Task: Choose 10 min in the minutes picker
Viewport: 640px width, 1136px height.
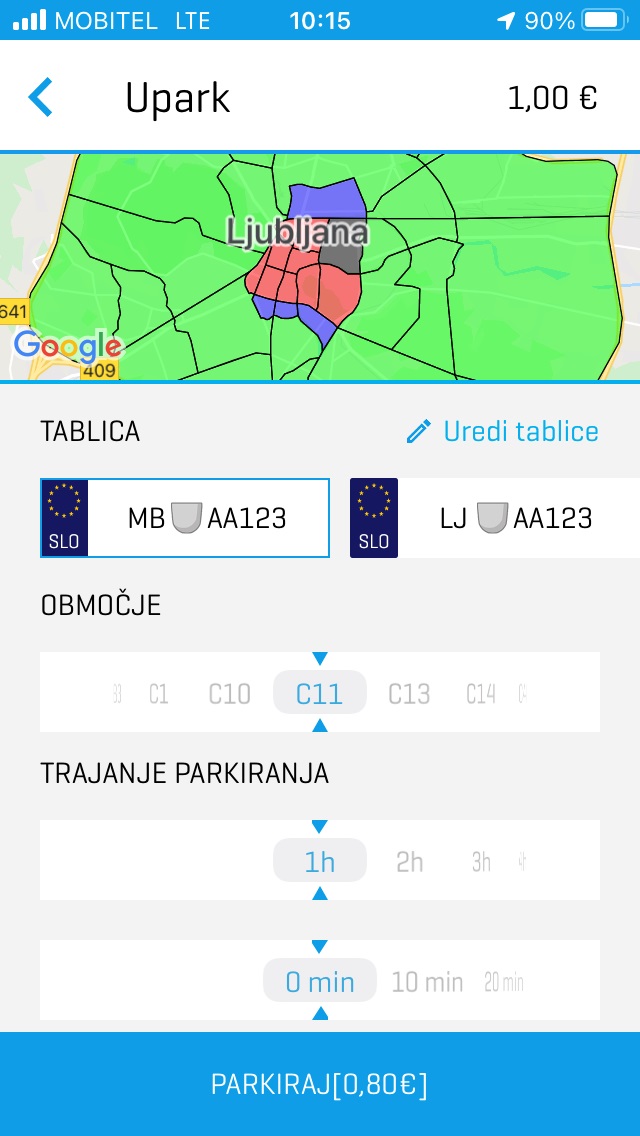Action: [x=427, y=982]
